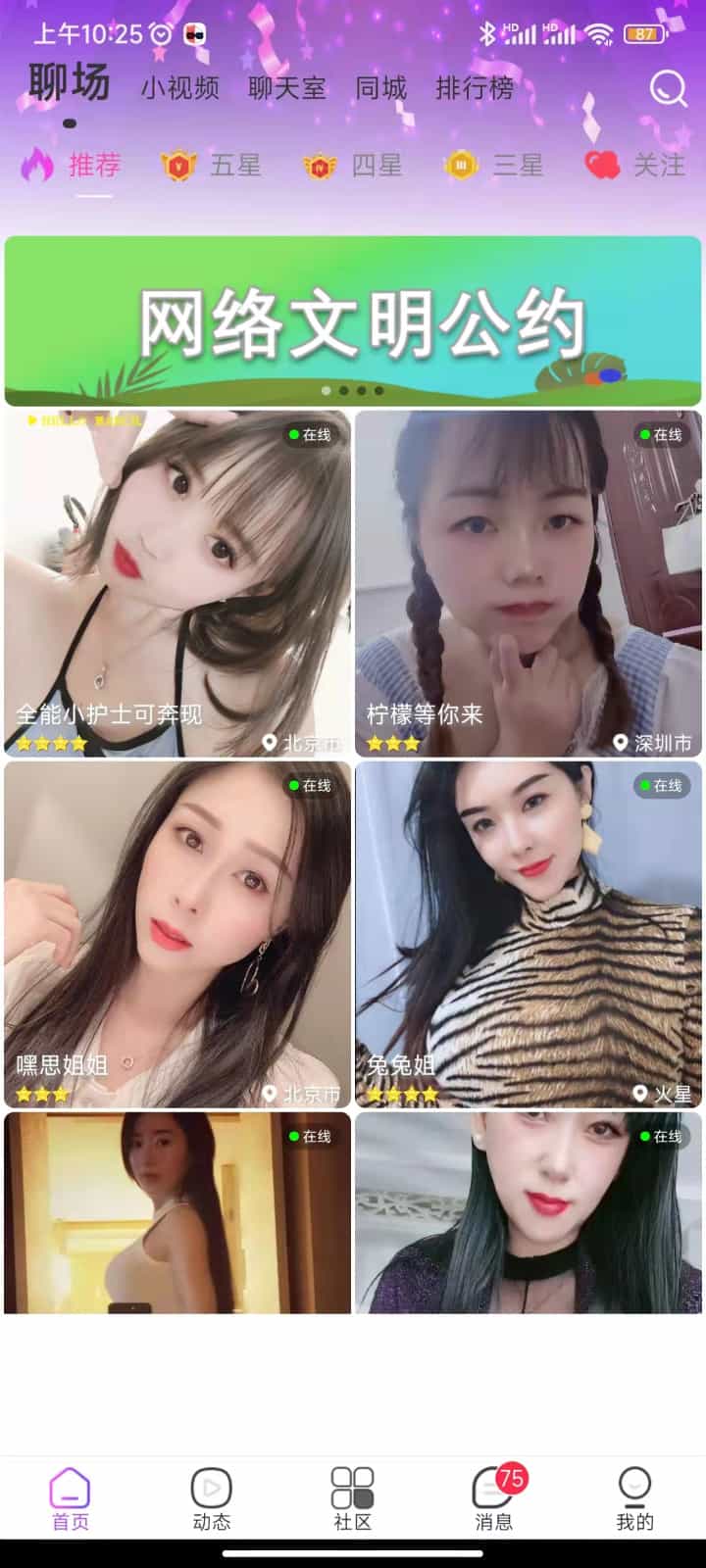The width and height of the screenshot is (706, 1568).
Task: Open the 柠檬等你来 profile card
Action: pos(529,583)
